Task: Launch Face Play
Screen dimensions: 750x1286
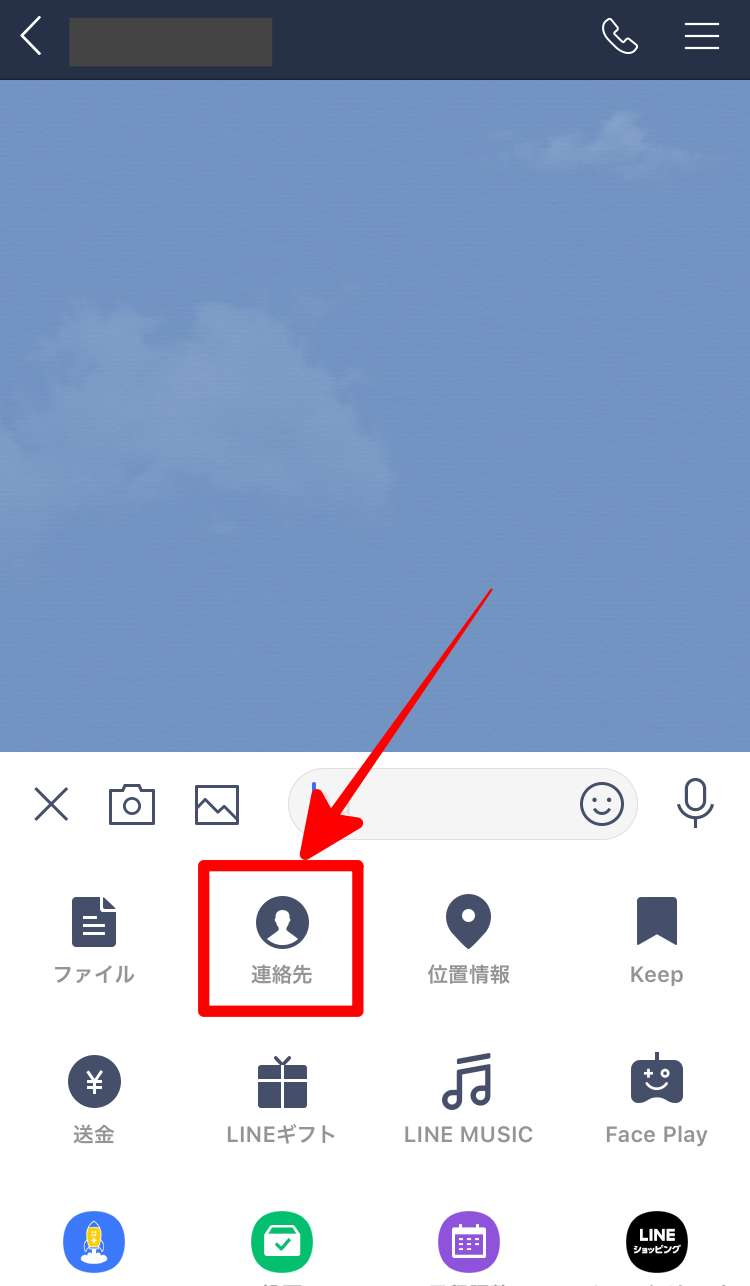Action: 656,1099
